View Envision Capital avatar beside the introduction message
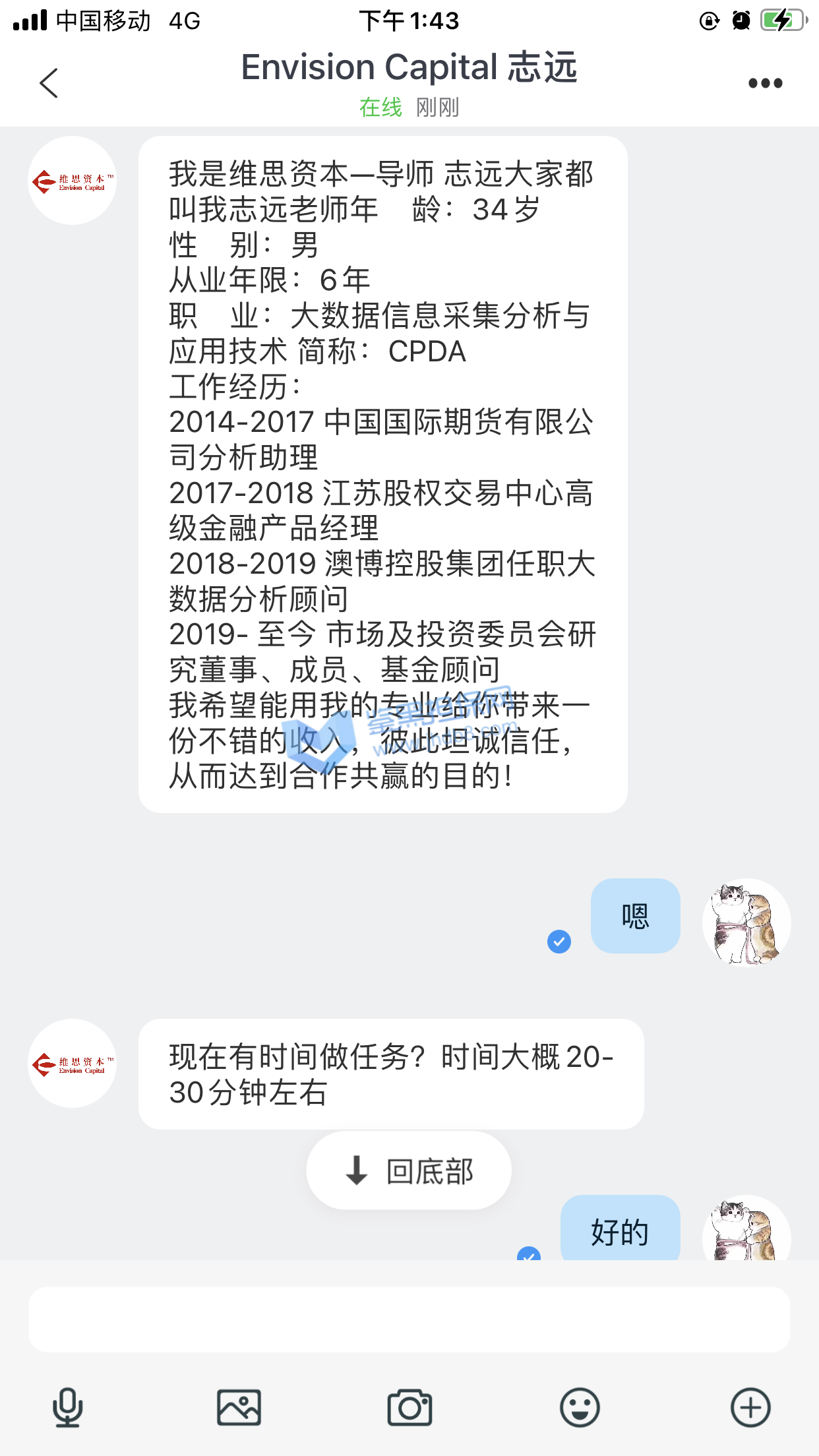Screen dimensions: 819x1456 73,181
